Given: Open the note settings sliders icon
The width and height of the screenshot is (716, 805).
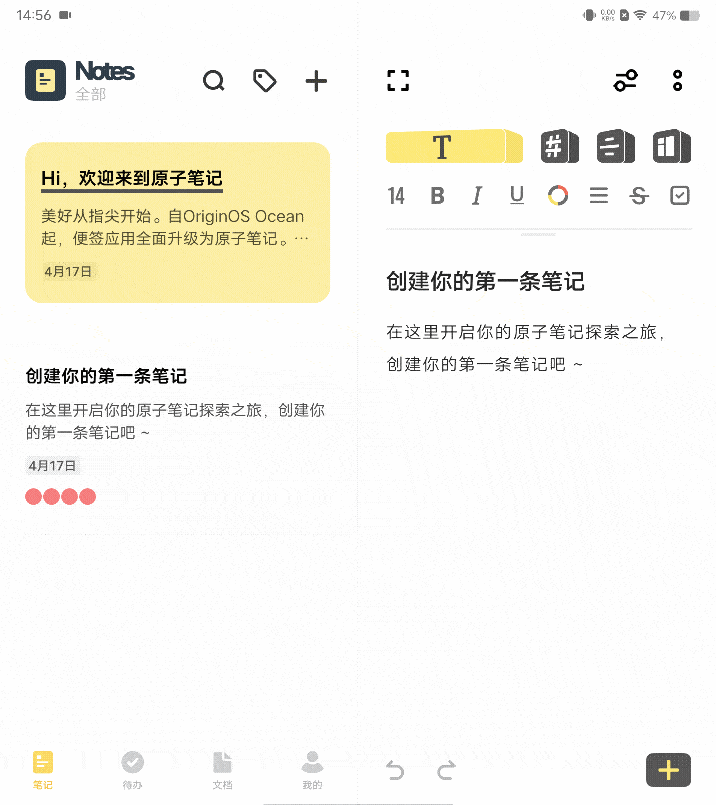Looking at the screenshot, I should 626,81.
